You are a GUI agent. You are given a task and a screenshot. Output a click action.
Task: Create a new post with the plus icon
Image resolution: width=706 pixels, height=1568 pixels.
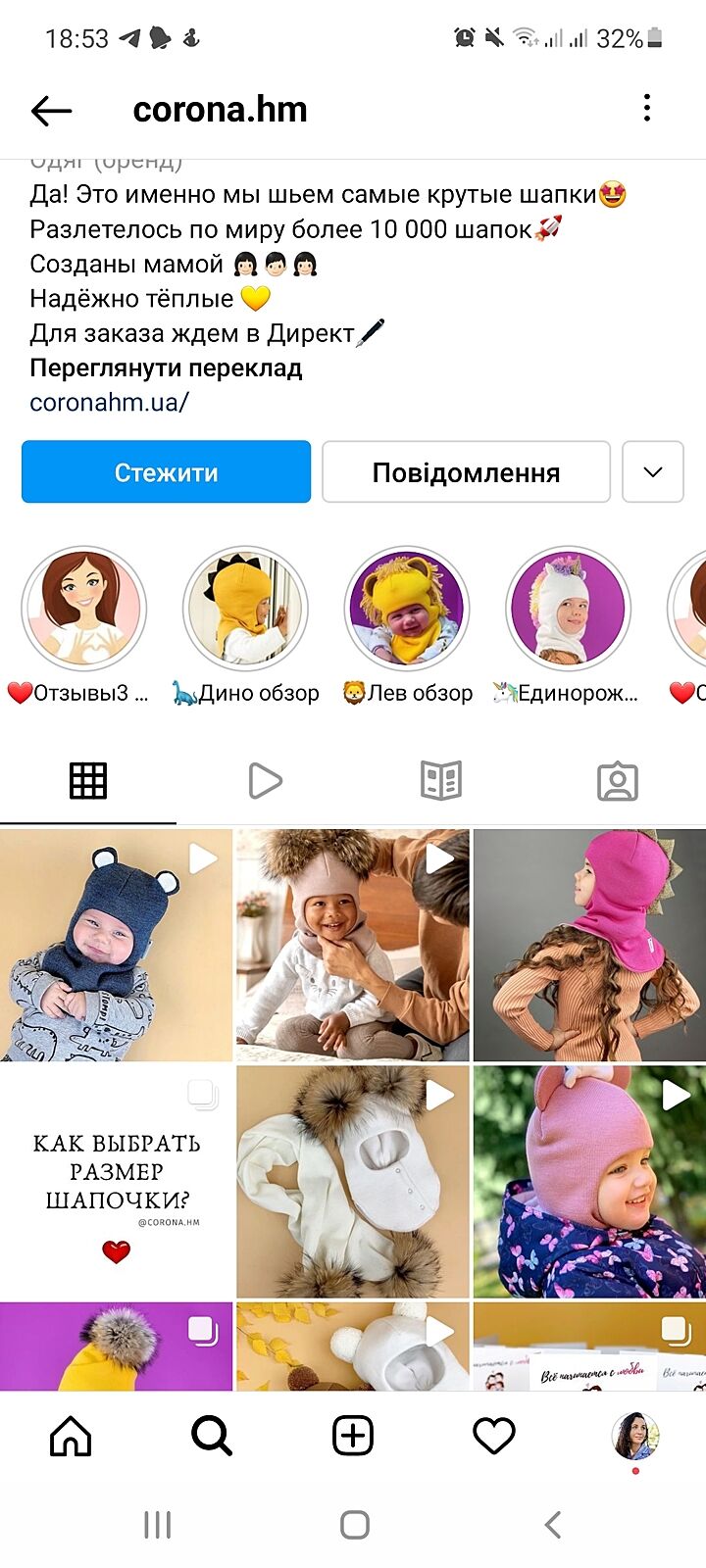click(353, 1436)
